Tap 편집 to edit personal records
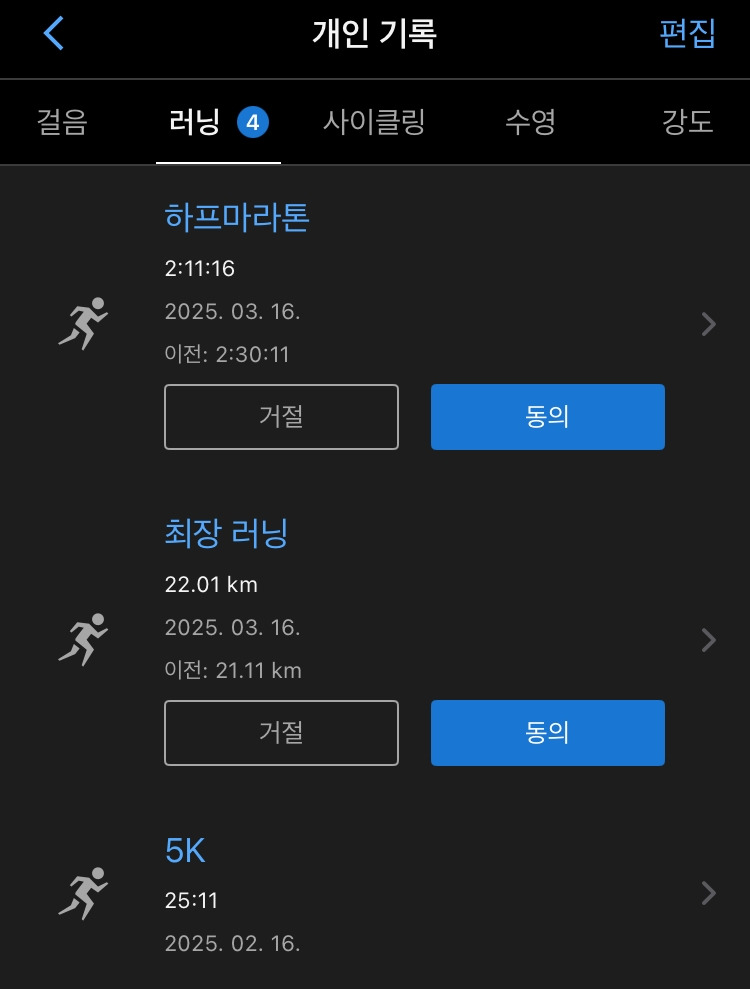This screenshot has width=750, height=989. pyautogui.click(x=687, y=34)
